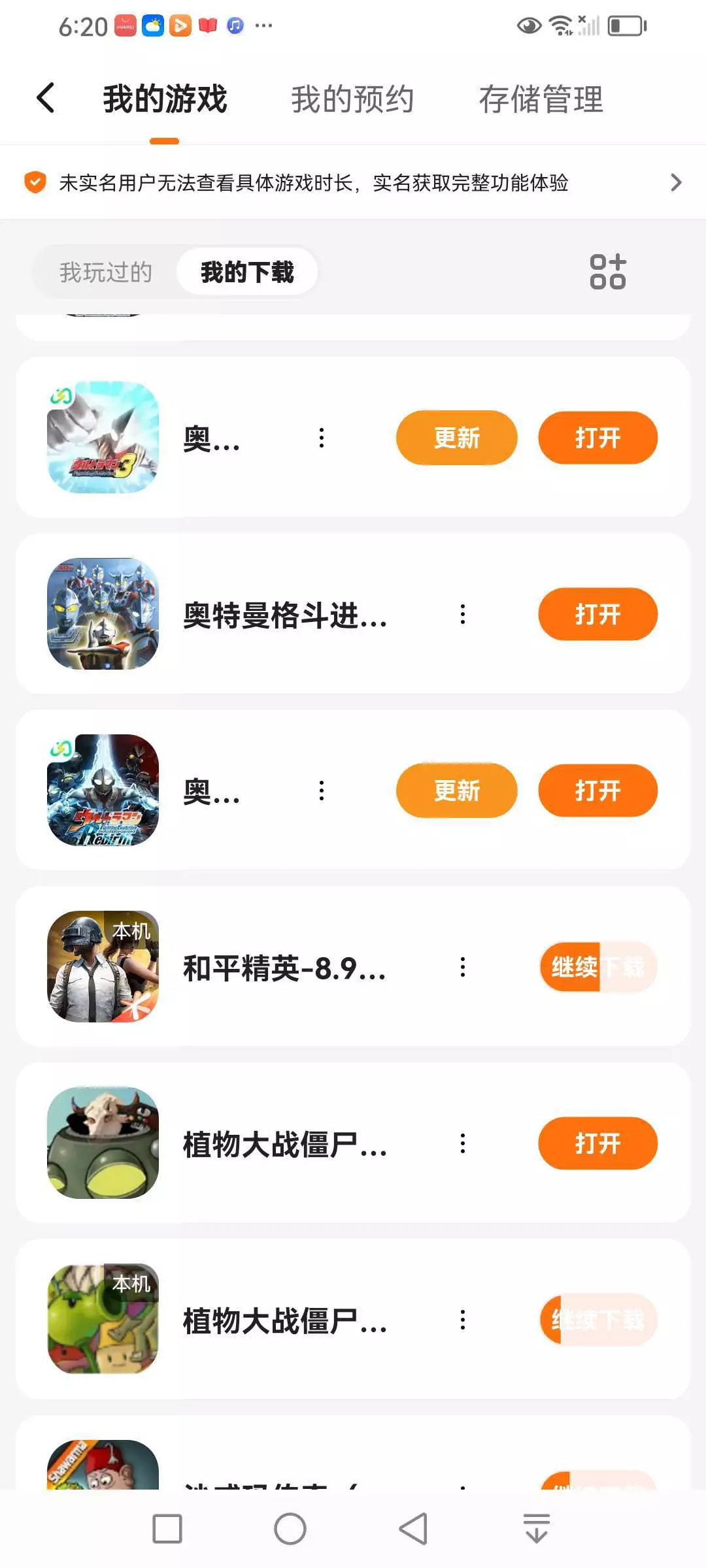
Task: Tap the 奥特曼格斗进... game icon
Action: (x=103, y=613)
